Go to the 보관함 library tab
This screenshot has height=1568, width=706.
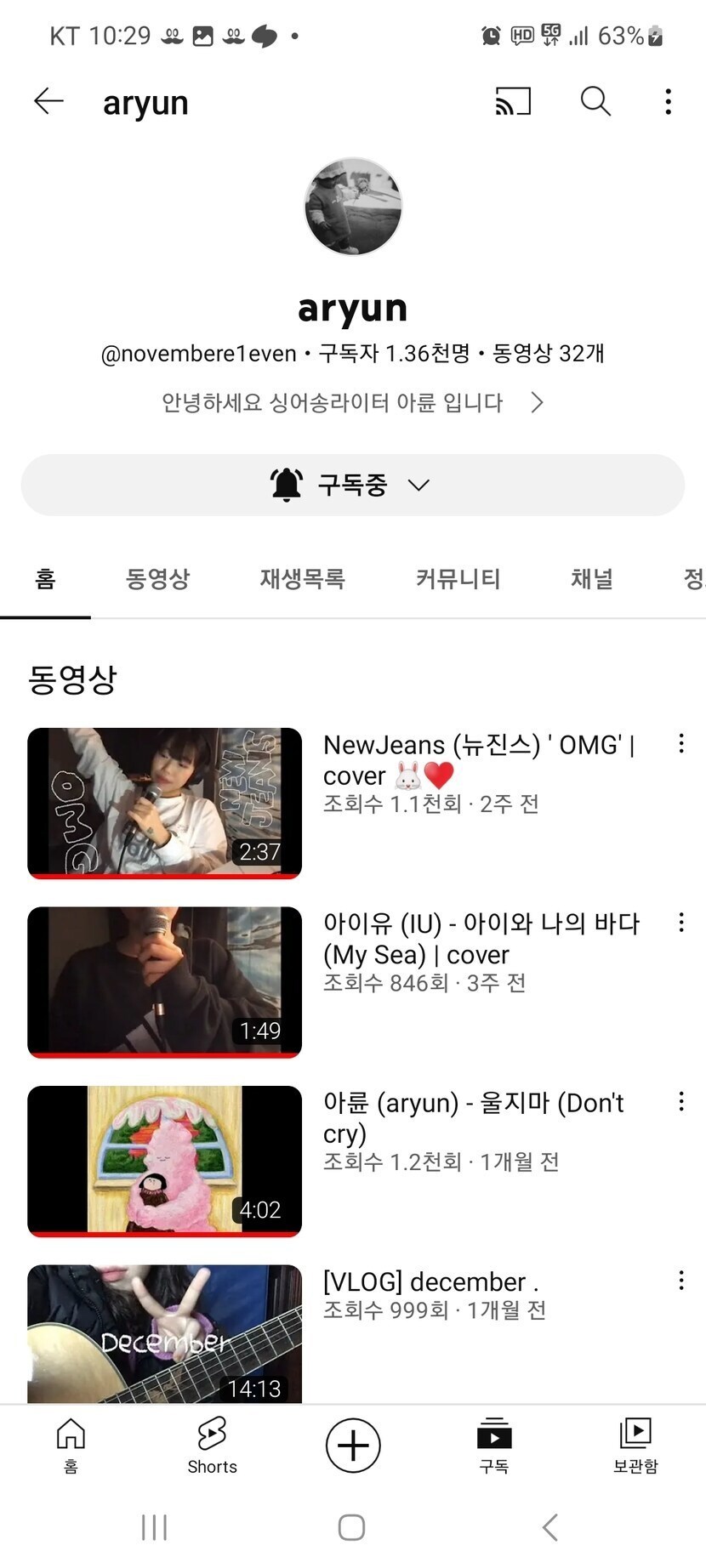[x=635, y=1446]
